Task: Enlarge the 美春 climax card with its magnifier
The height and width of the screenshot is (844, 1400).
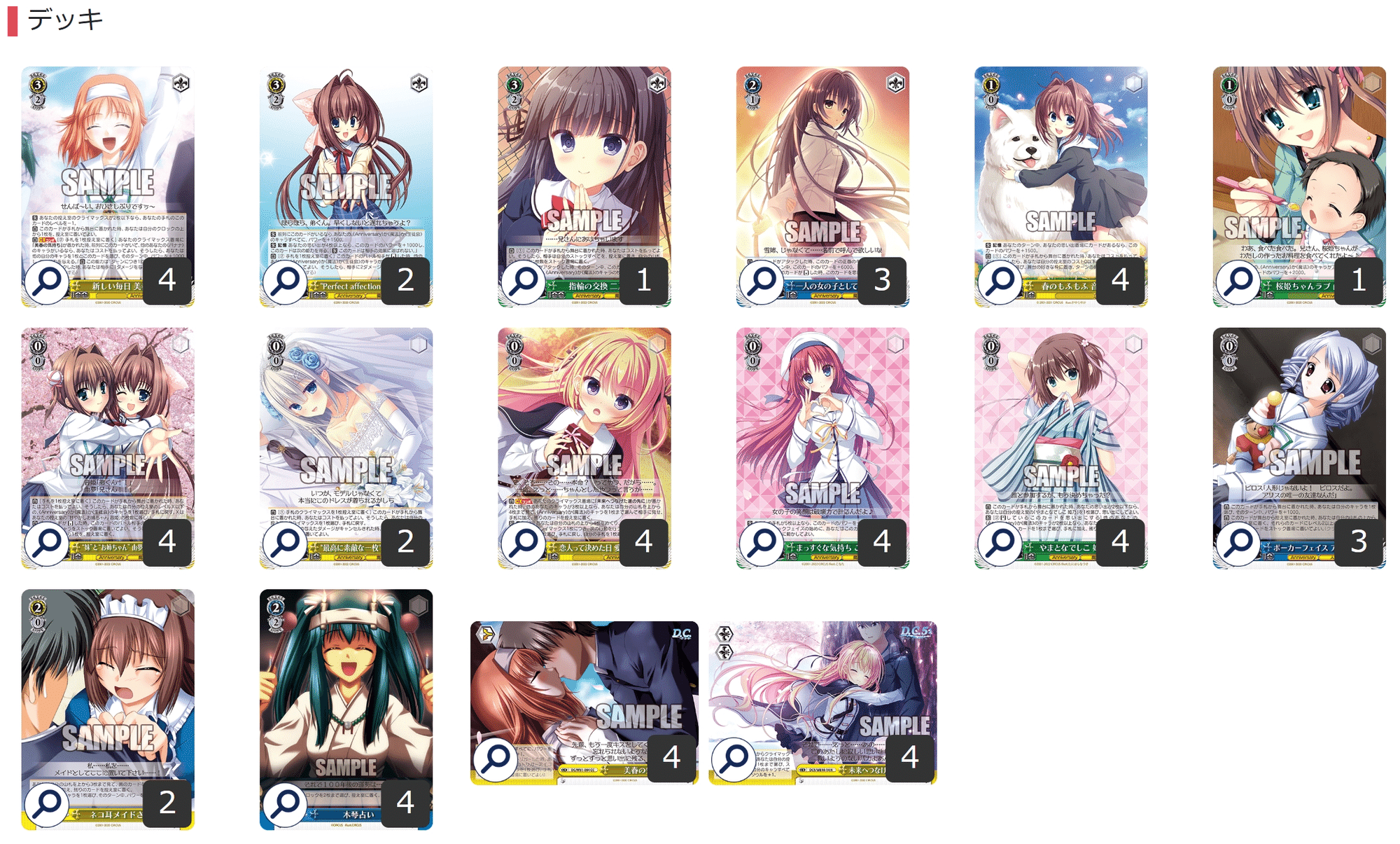Action: (496, 759)
